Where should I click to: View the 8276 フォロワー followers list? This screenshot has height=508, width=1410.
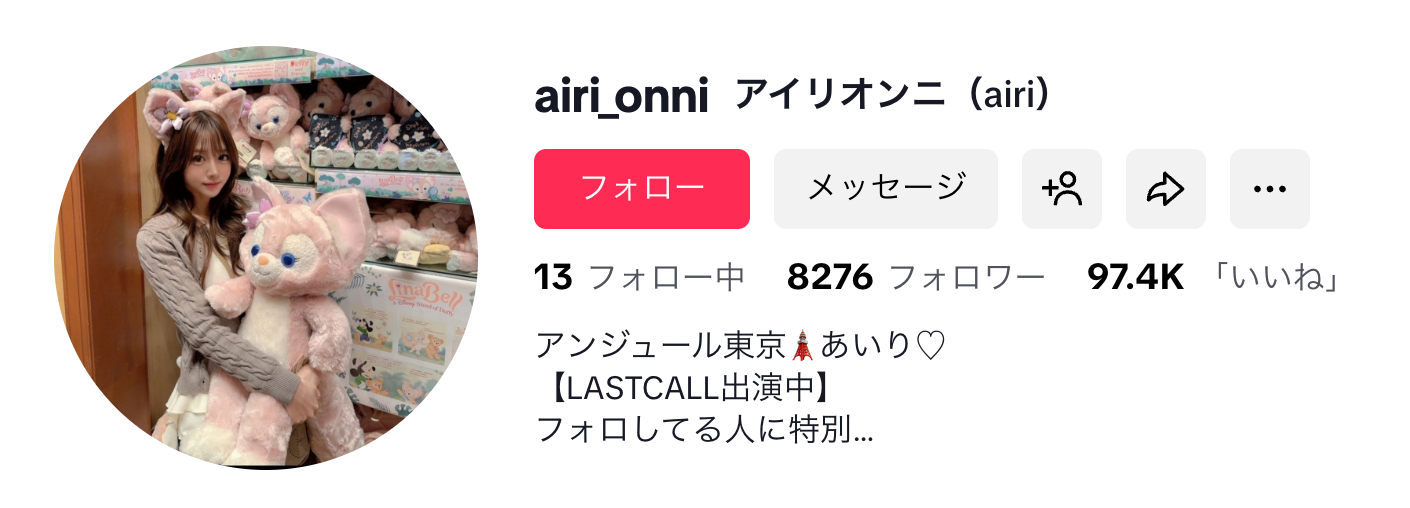click(915, 277)
